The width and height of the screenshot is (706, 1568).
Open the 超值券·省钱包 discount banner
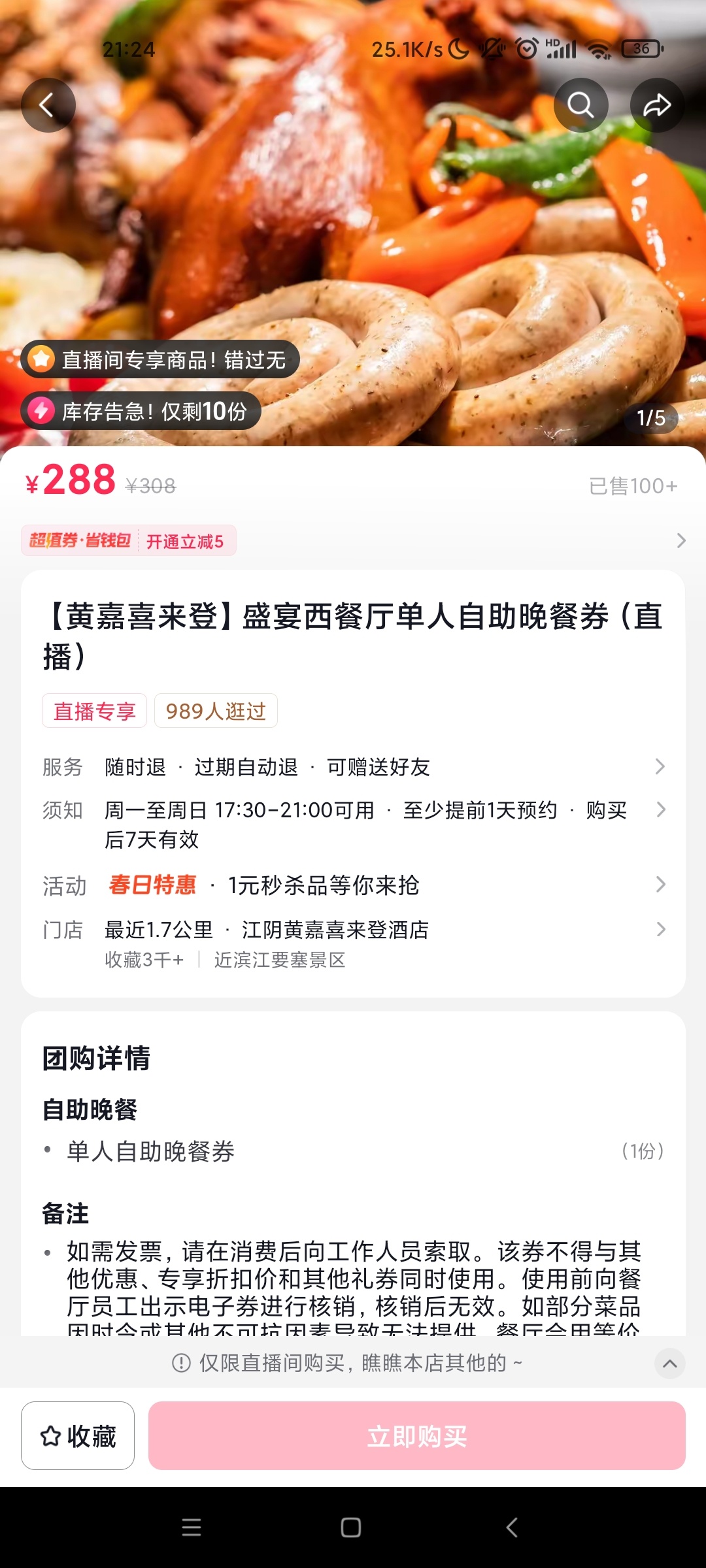click(353, 541)
